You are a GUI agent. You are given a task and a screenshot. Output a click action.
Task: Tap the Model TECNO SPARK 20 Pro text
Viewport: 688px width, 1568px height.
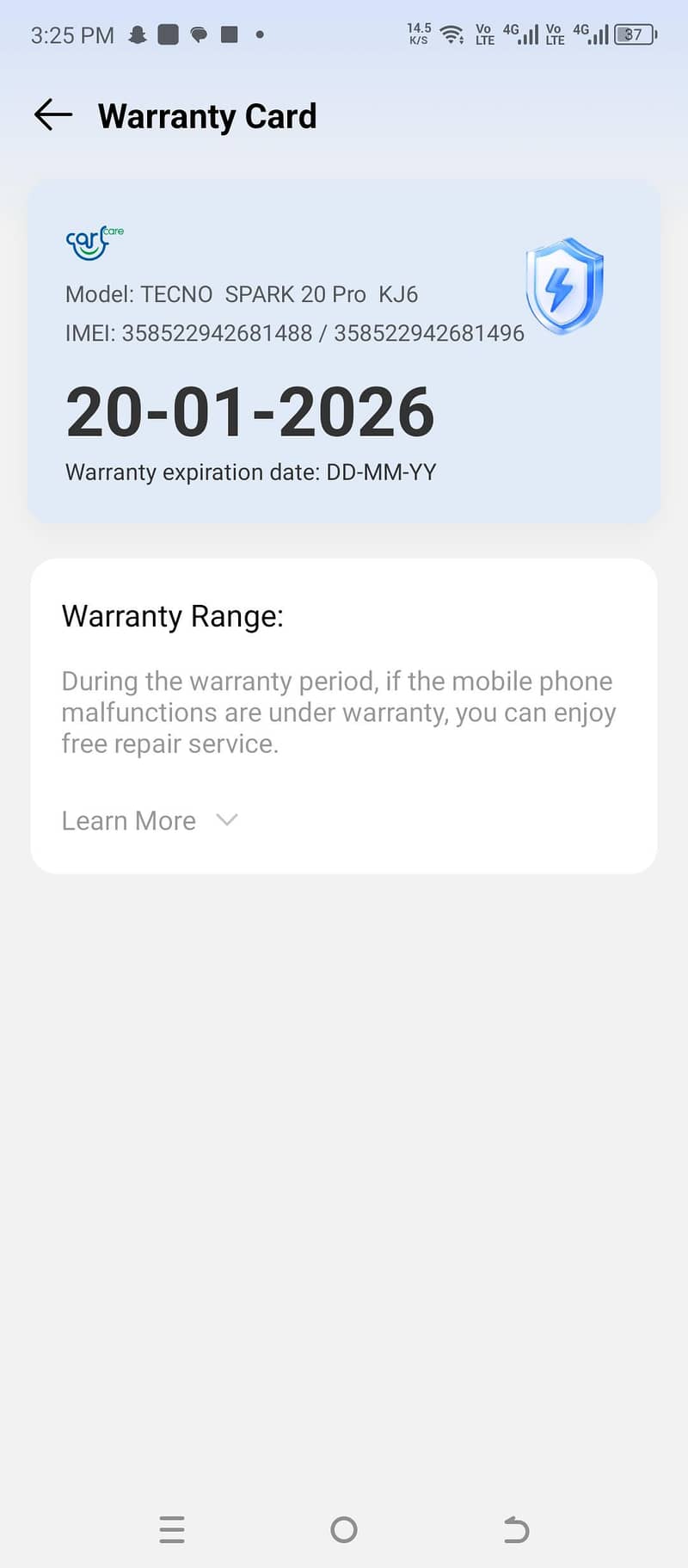[242, 294]
